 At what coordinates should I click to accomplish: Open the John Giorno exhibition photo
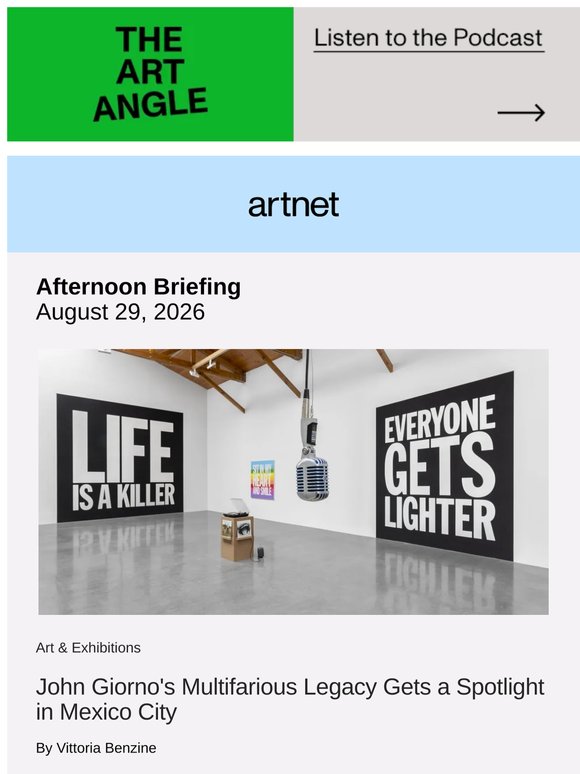[x=293, y=482]
